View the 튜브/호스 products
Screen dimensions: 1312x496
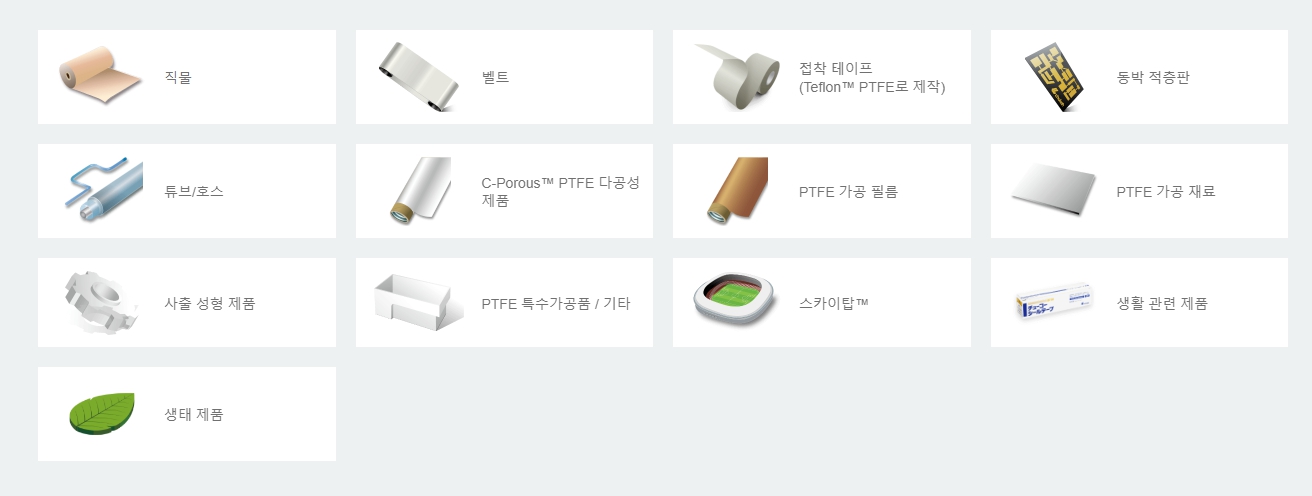click(187, 191)
